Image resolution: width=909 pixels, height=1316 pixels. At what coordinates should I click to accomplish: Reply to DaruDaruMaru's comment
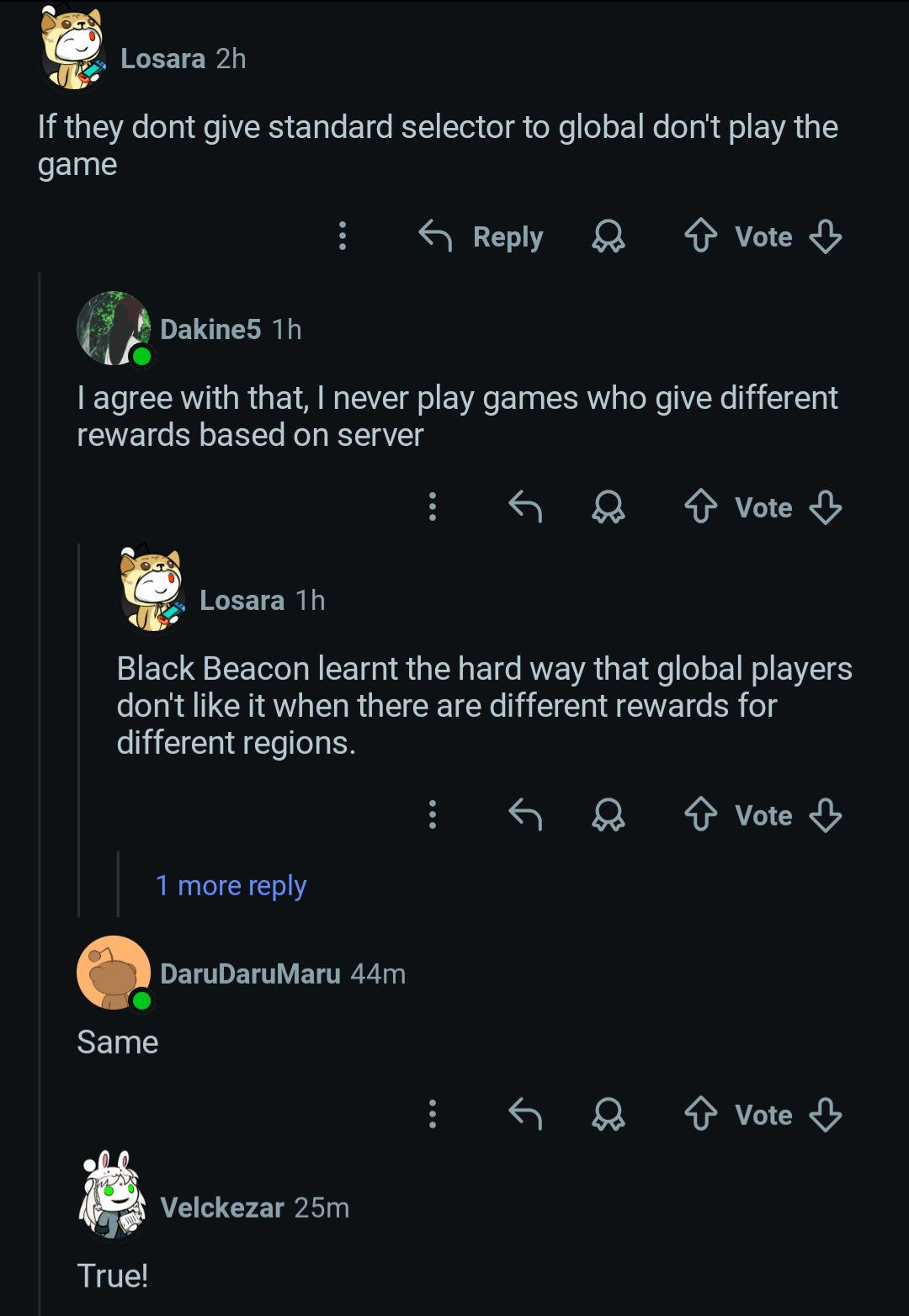pos(525,1115)
